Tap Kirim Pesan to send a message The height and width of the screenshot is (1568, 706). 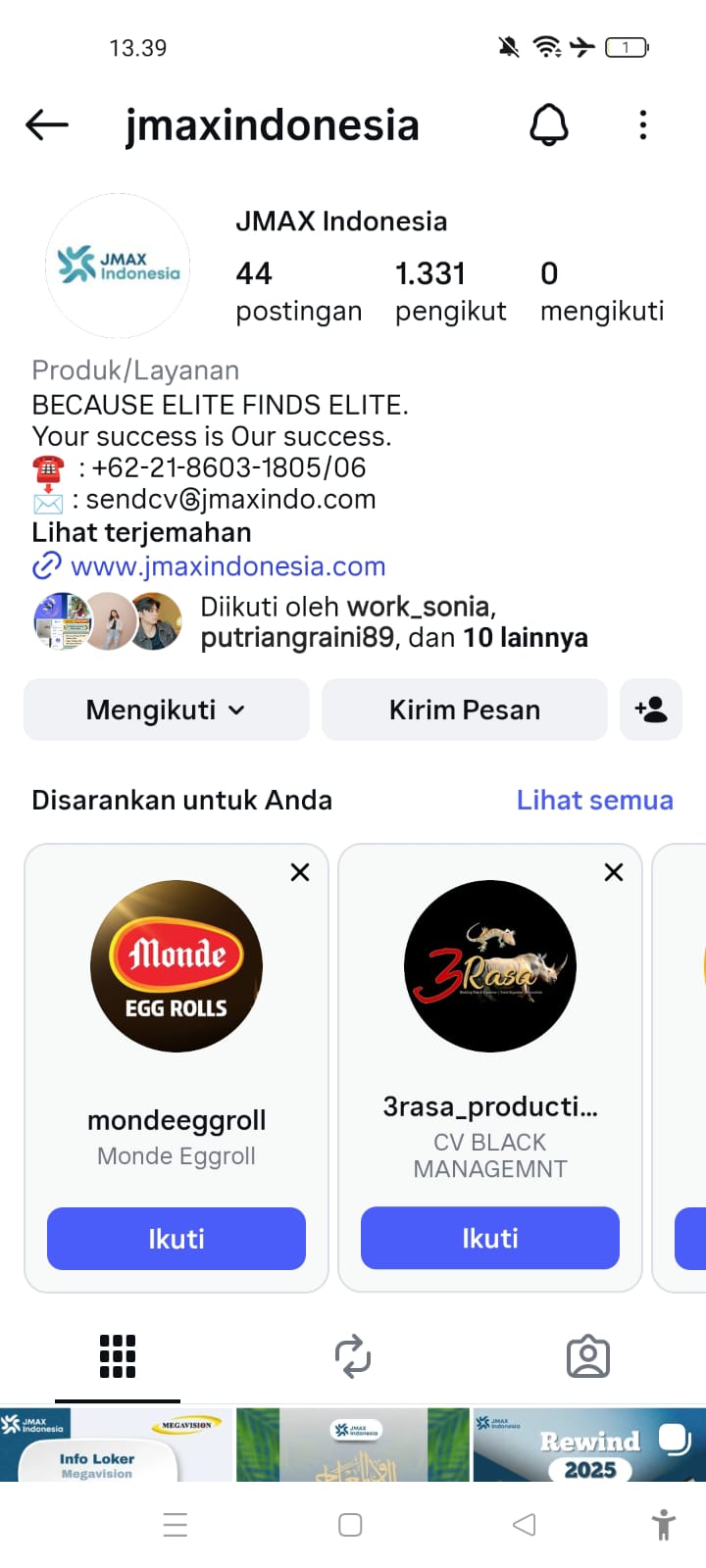point(464,710)
